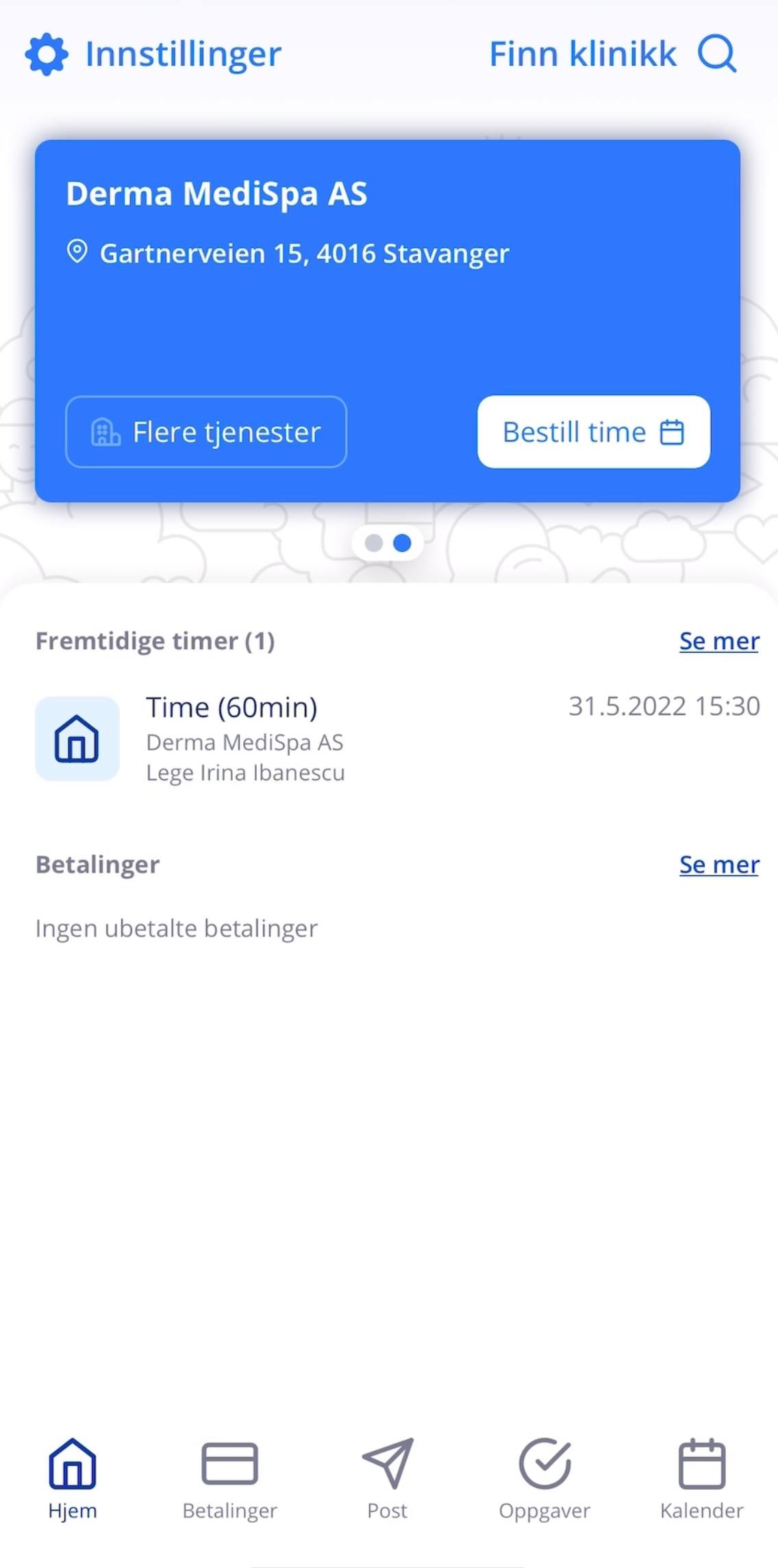The image size is (778, 1568).
Task: Select the first carousel dot
Action: (x=374, y=542)
